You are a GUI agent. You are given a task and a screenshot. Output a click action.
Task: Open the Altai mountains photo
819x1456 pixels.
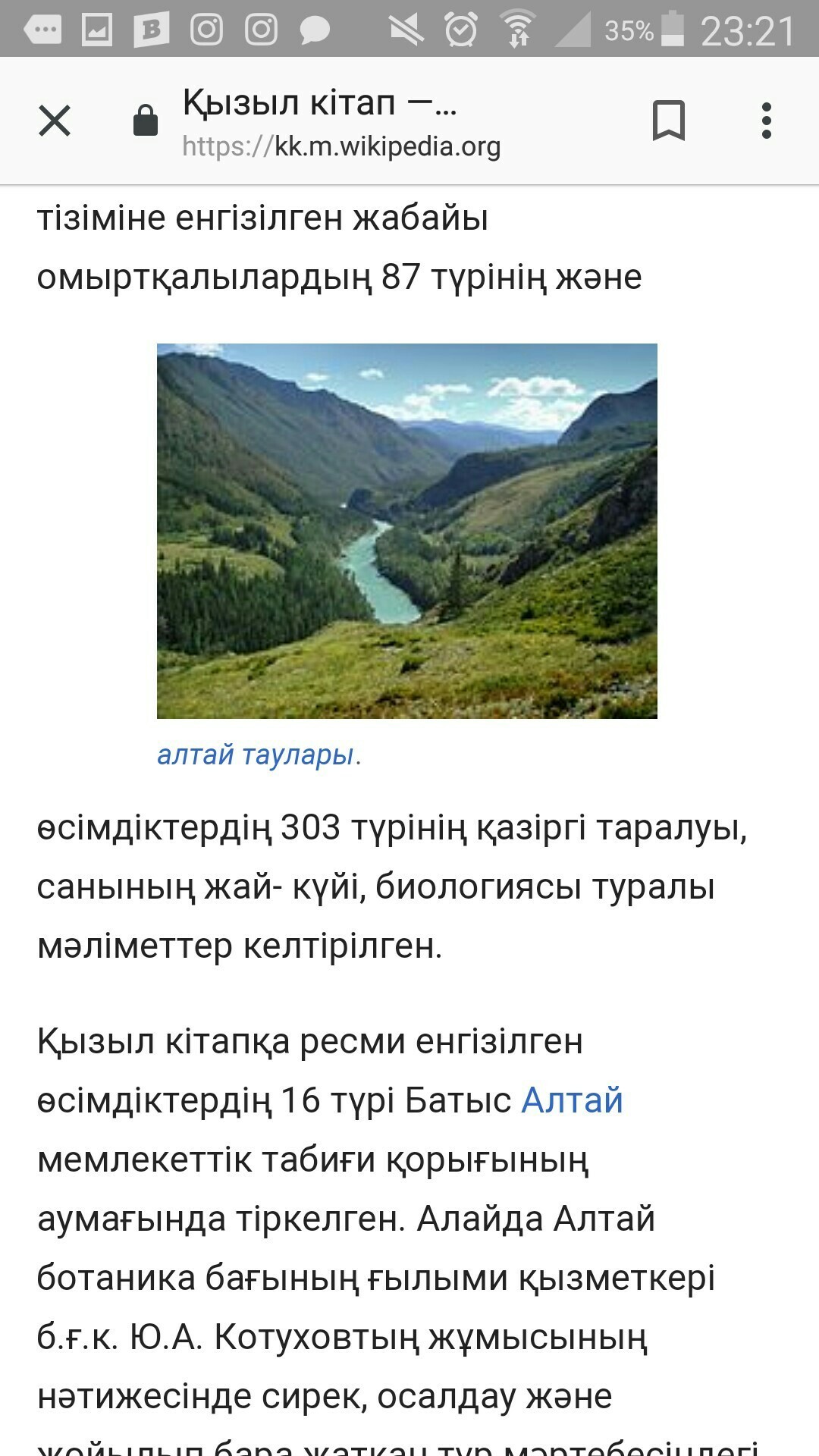click(406, 531)
